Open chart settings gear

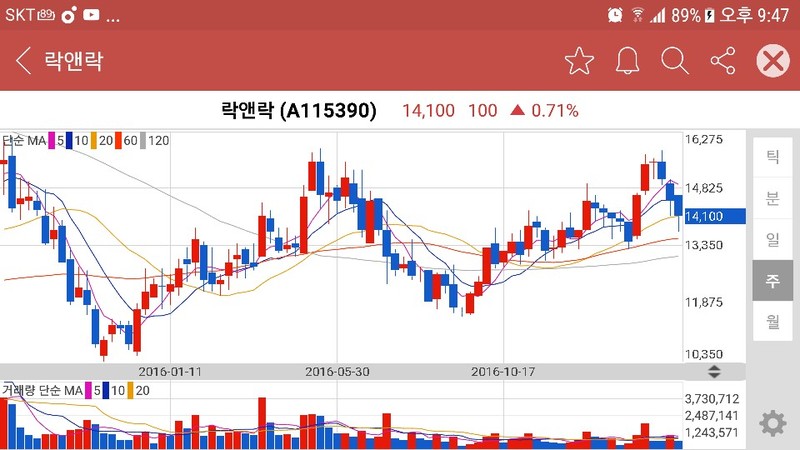point(772,423)
